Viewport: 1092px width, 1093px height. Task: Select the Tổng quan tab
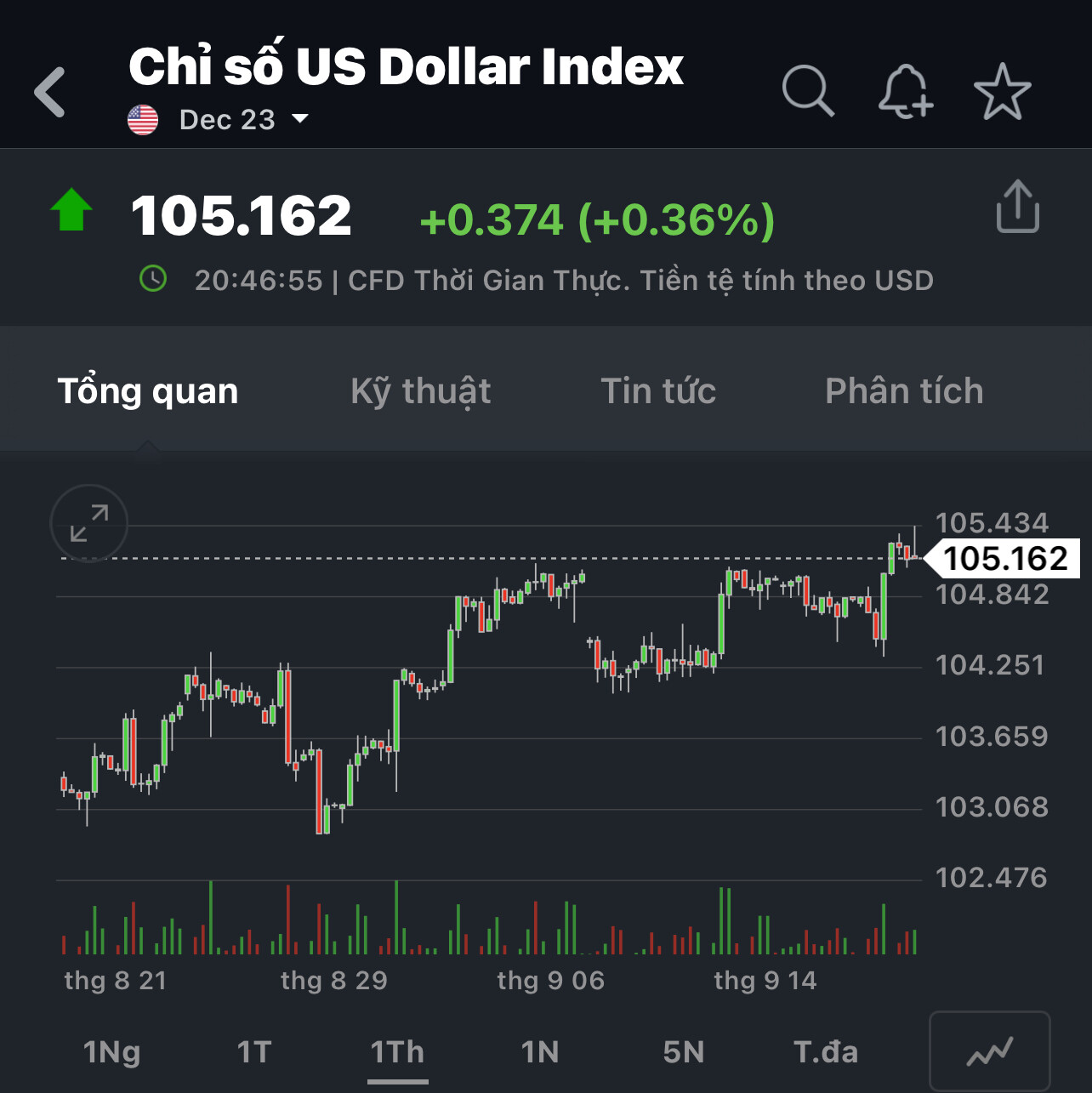(x=148, y=391)
